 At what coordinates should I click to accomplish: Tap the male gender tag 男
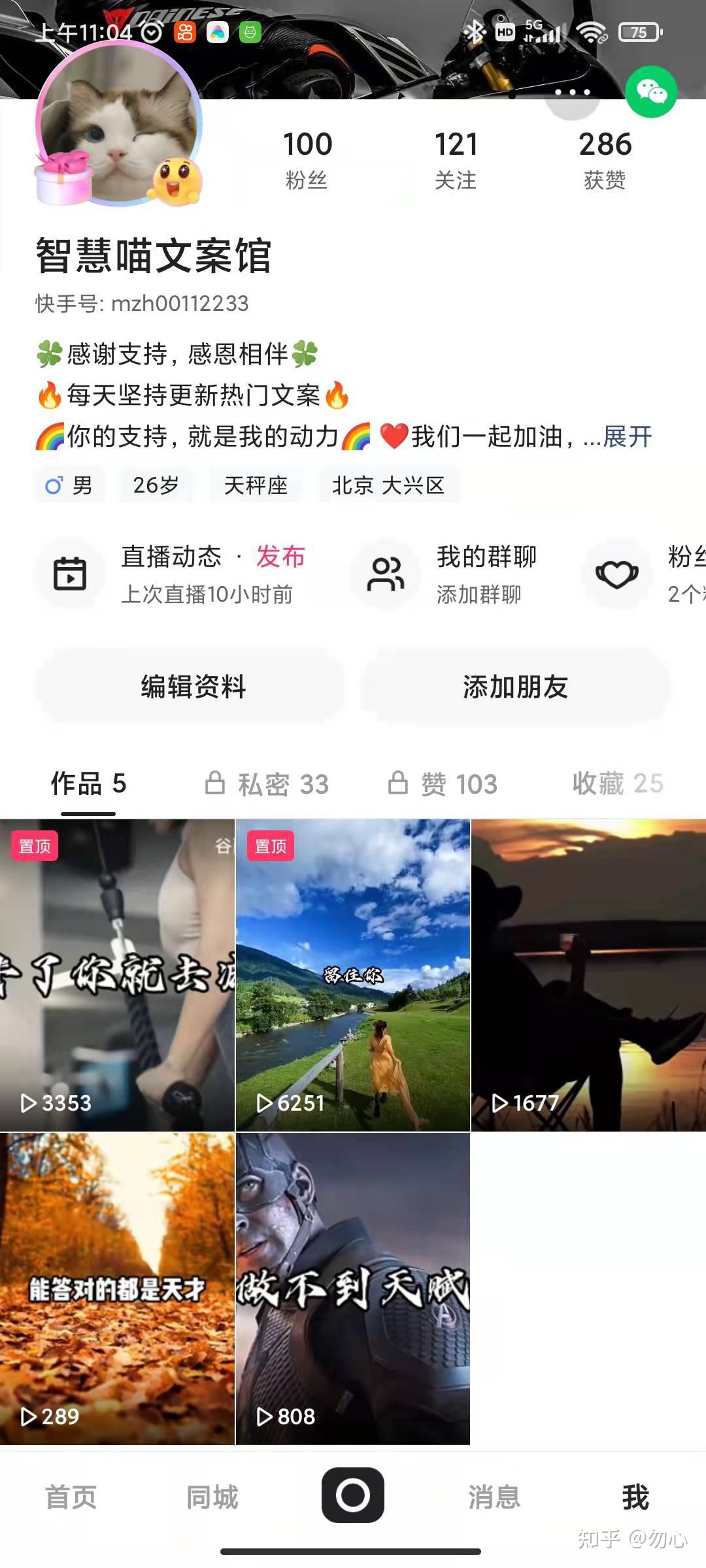point(69,485)
